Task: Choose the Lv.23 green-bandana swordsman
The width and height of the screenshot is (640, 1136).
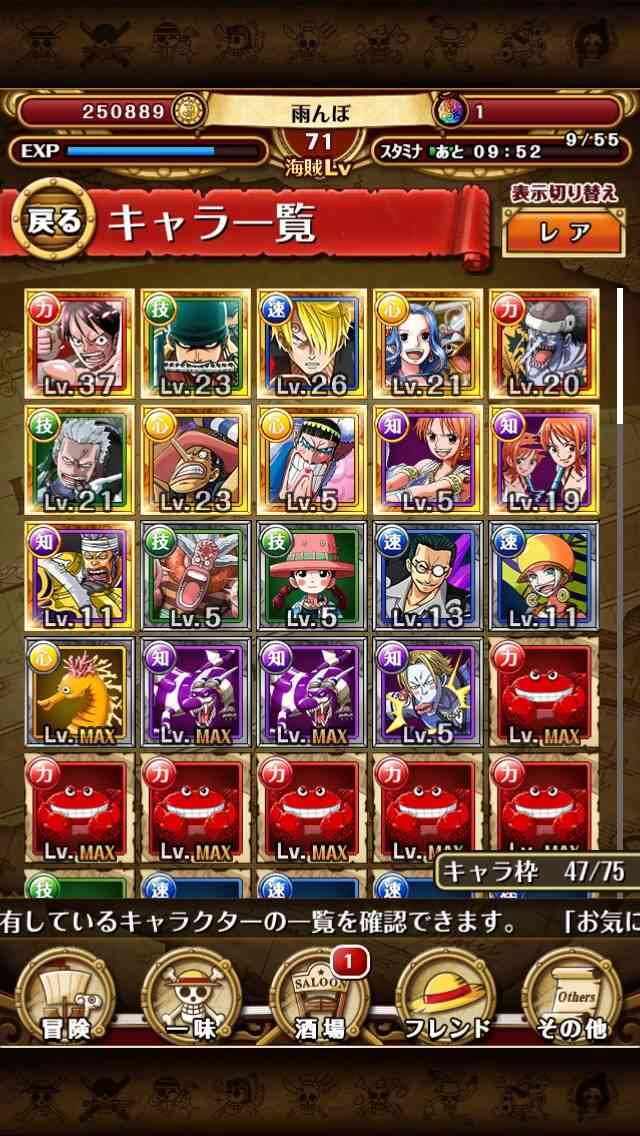Action: (196, 343)
